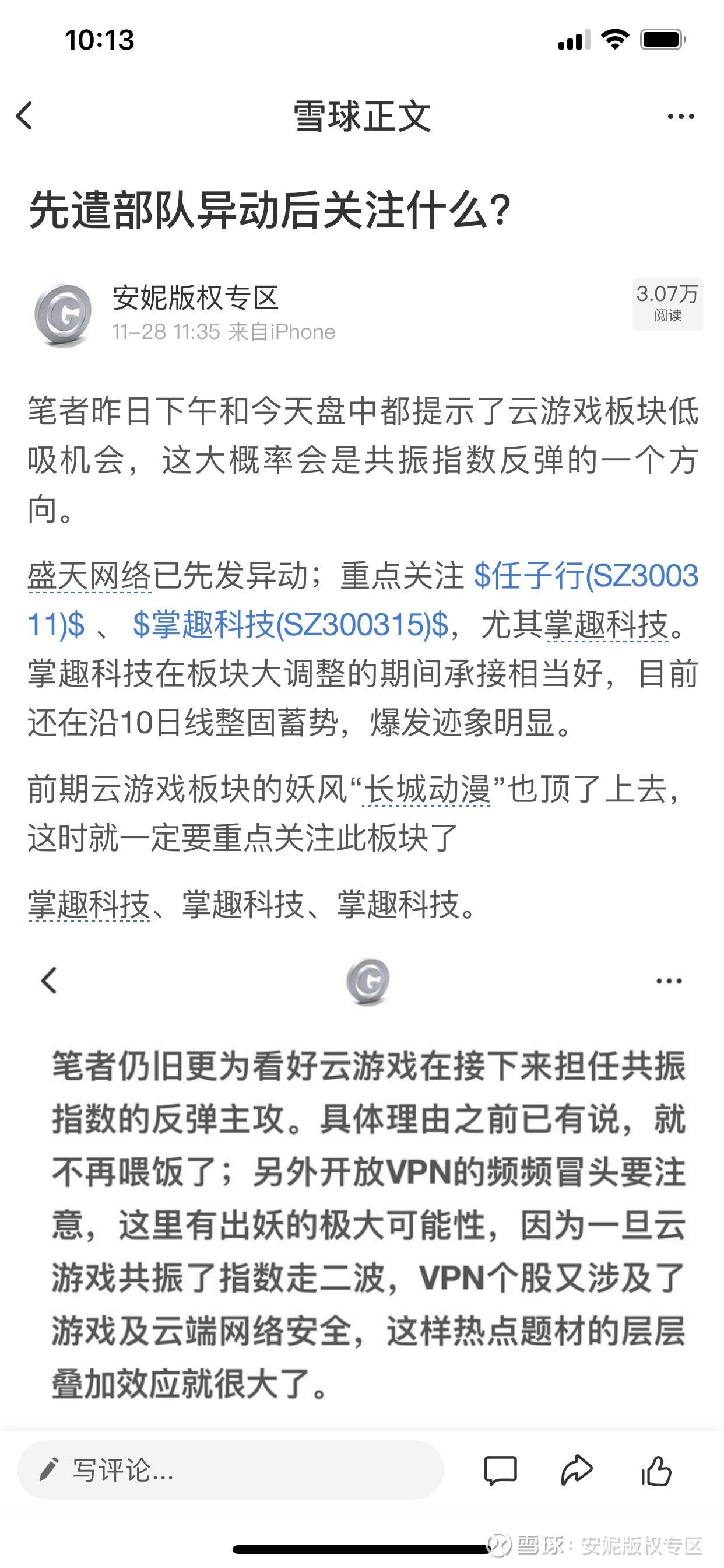724x1568 pixels.
Task: Open the overflow menu beside 雪球正文
Action: [x=680, y=116]
